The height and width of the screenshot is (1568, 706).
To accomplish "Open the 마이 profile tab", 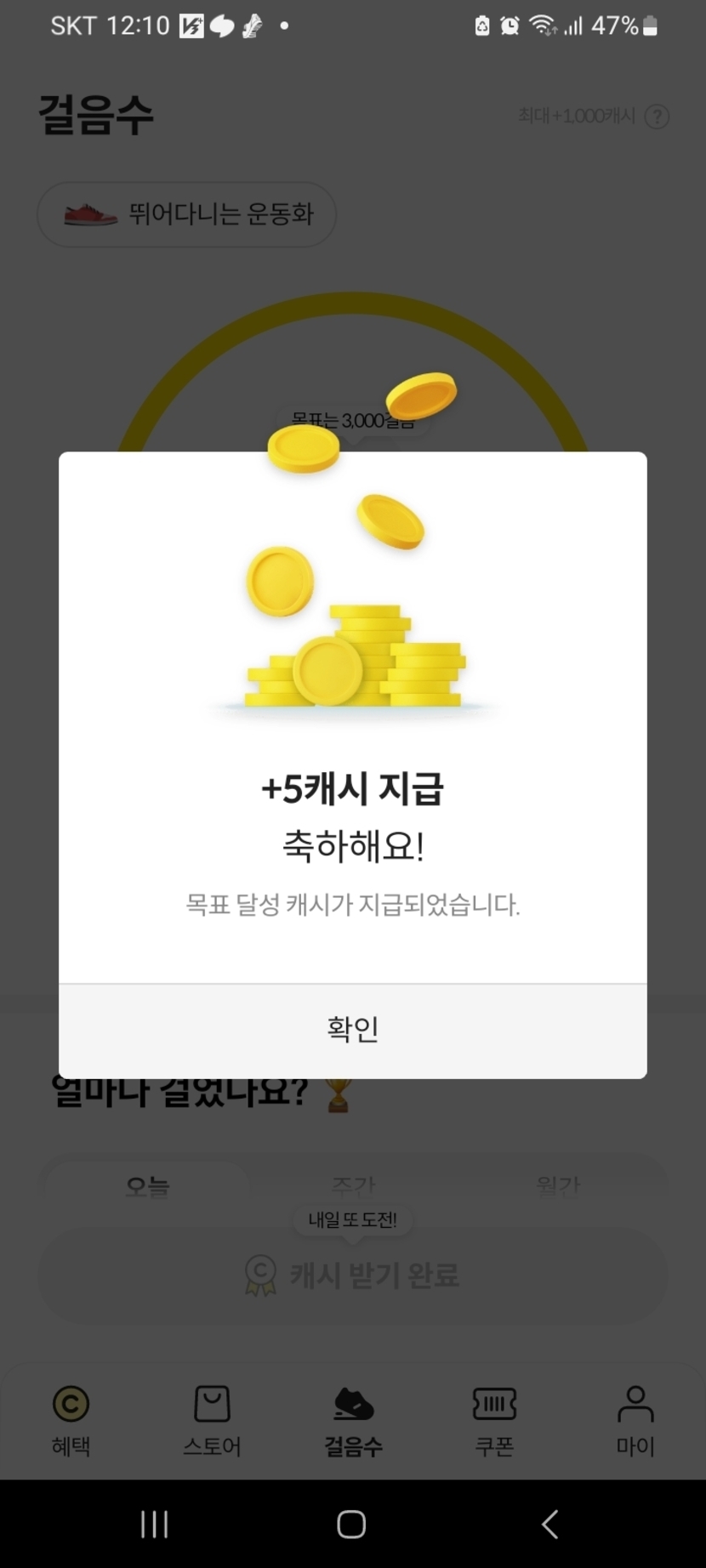I will [x=635, y=1420].
